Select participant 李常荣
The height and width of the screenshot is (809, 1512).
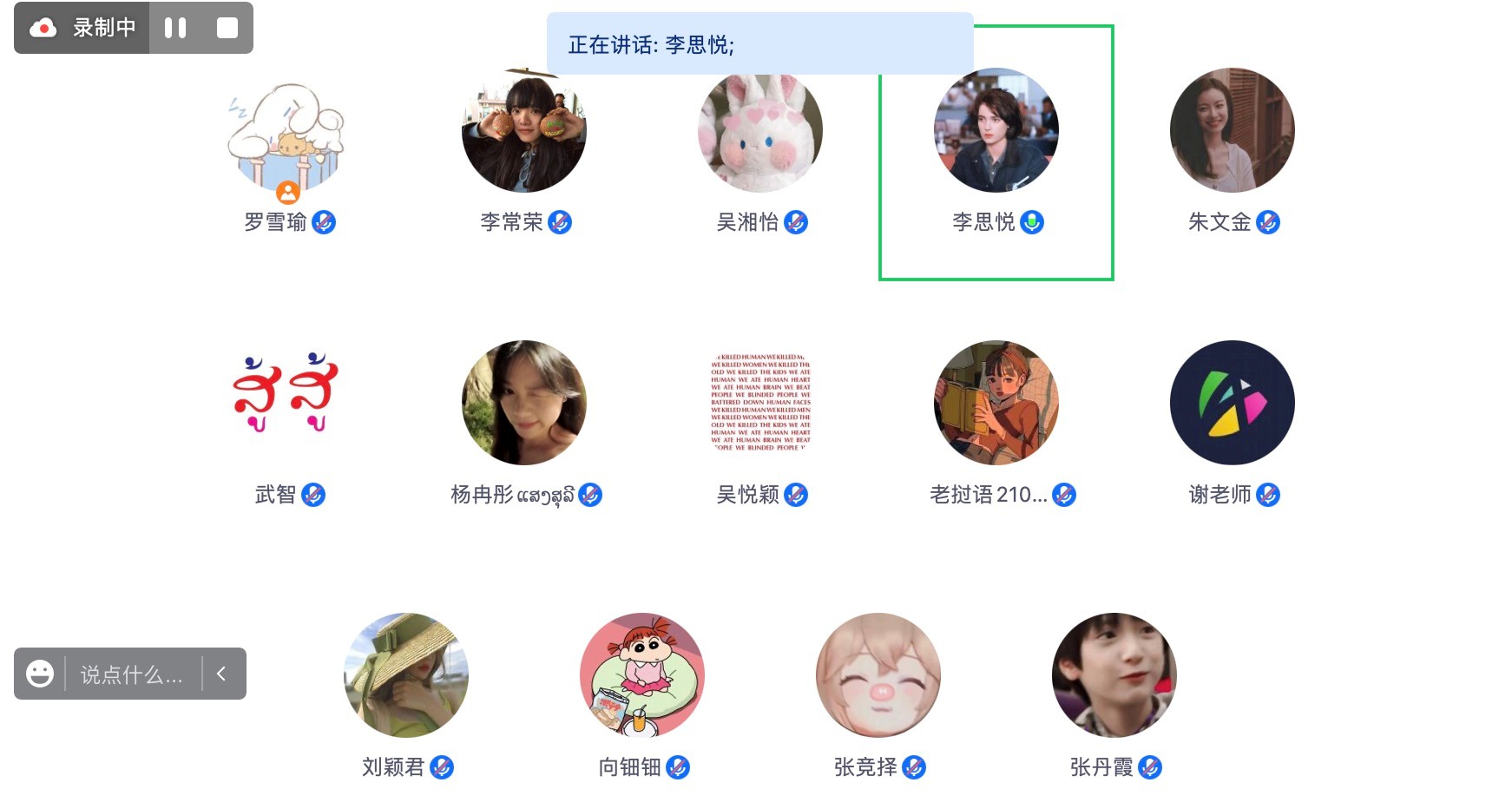(x=524, y=131)
